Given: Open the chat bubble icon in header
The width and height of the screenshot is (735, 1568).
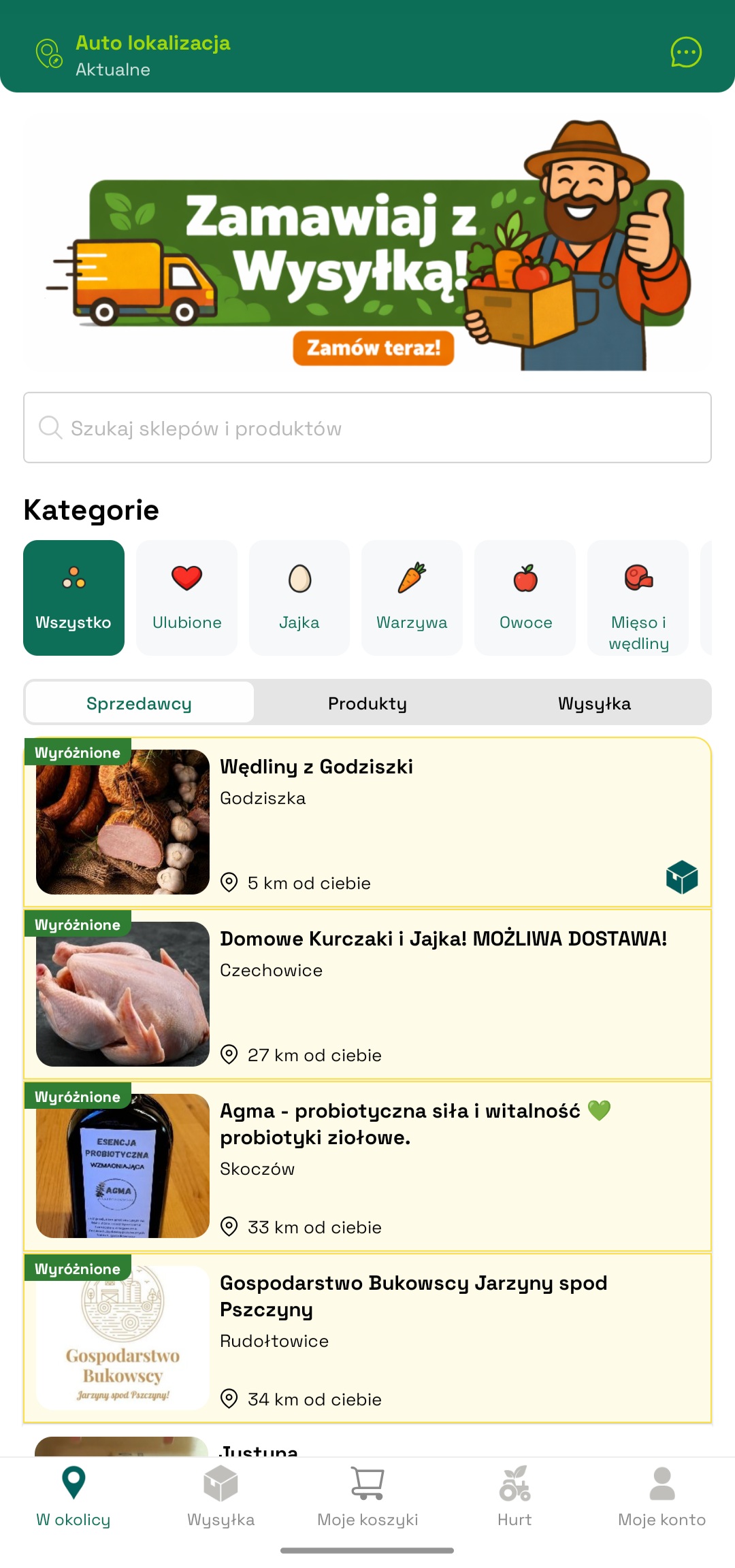Looking at the screenshot, I should click(x=685, y=52).
